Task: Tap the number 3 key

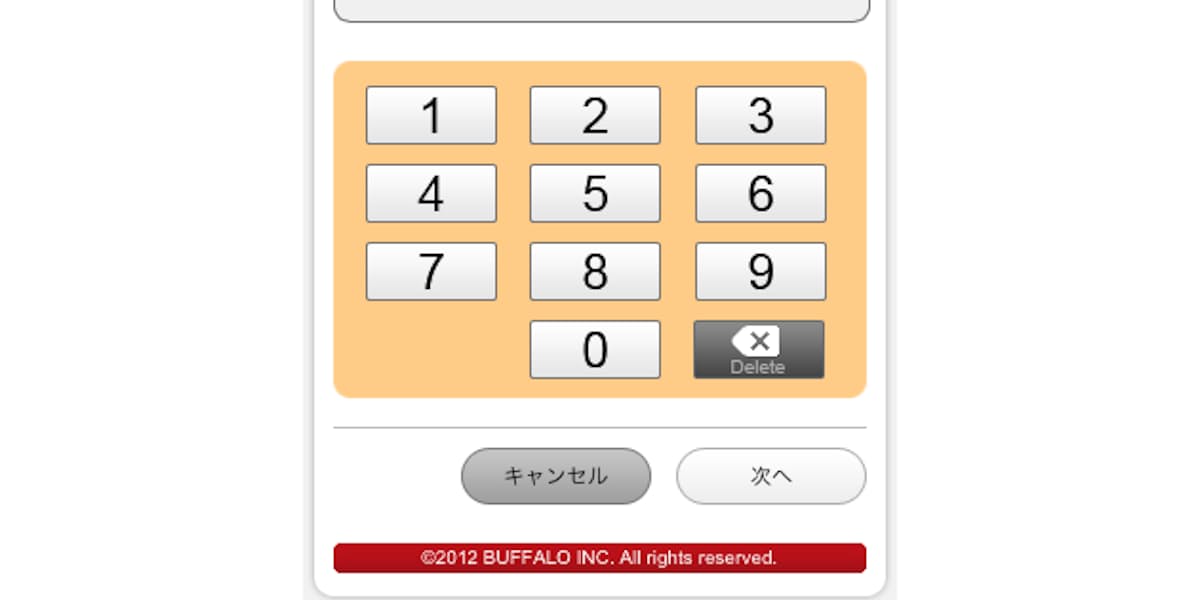Action: [x=760, y=116]
